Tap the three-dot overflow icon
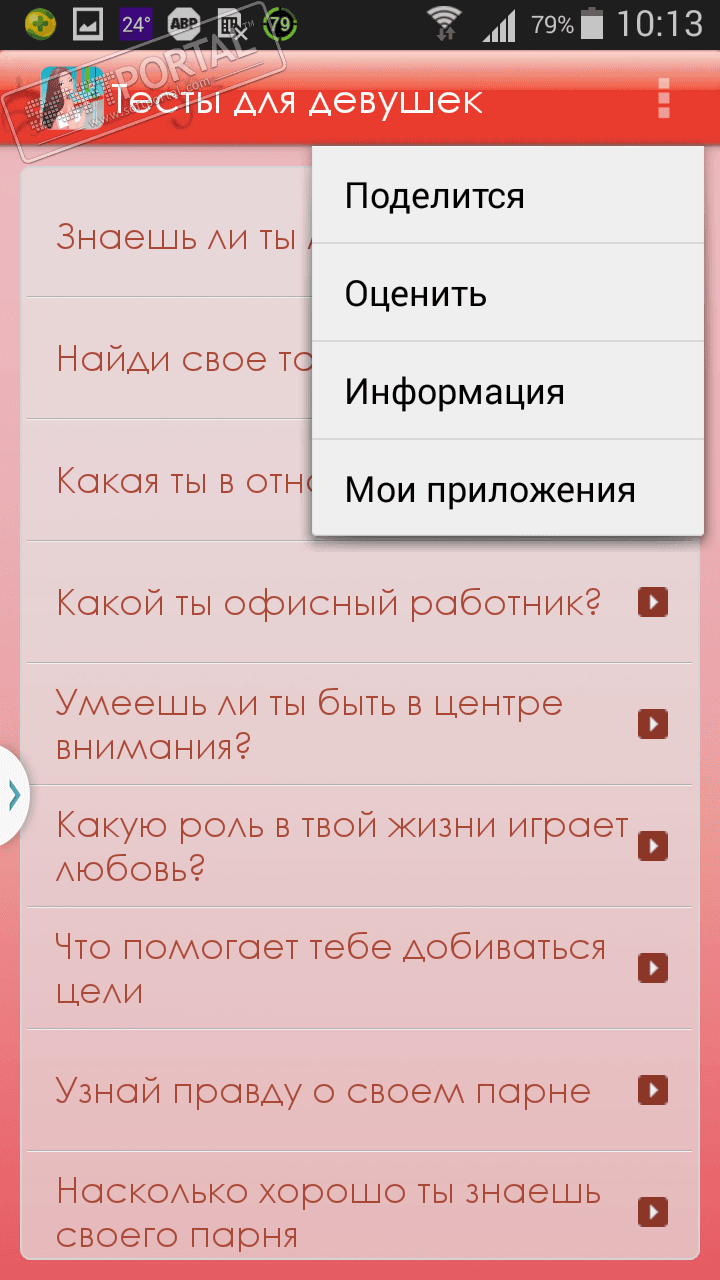This screenshot has height=1280, width=720. tap(663, 97)
